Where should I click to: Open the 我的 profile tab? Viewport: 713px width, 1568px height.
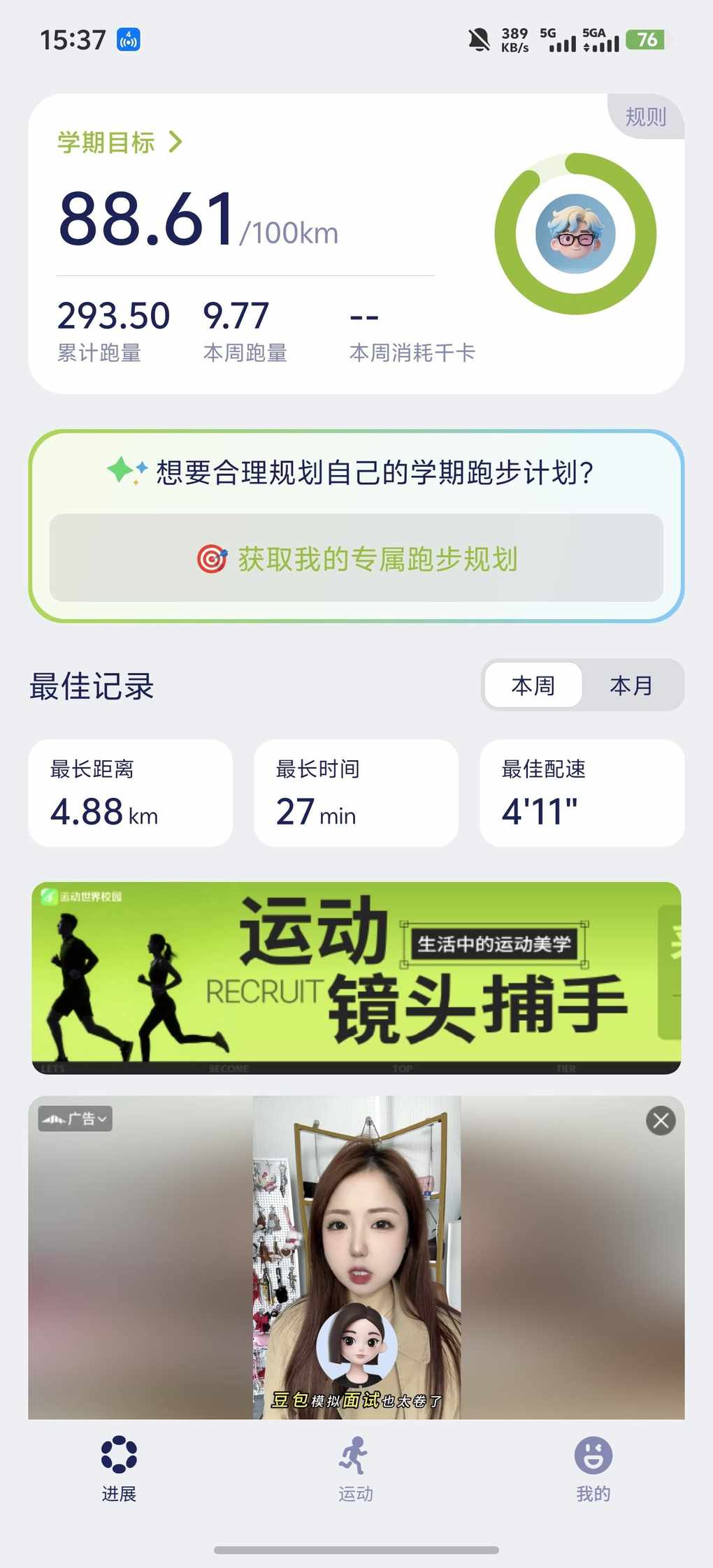pyautogui.click(x=593, y=1467)
